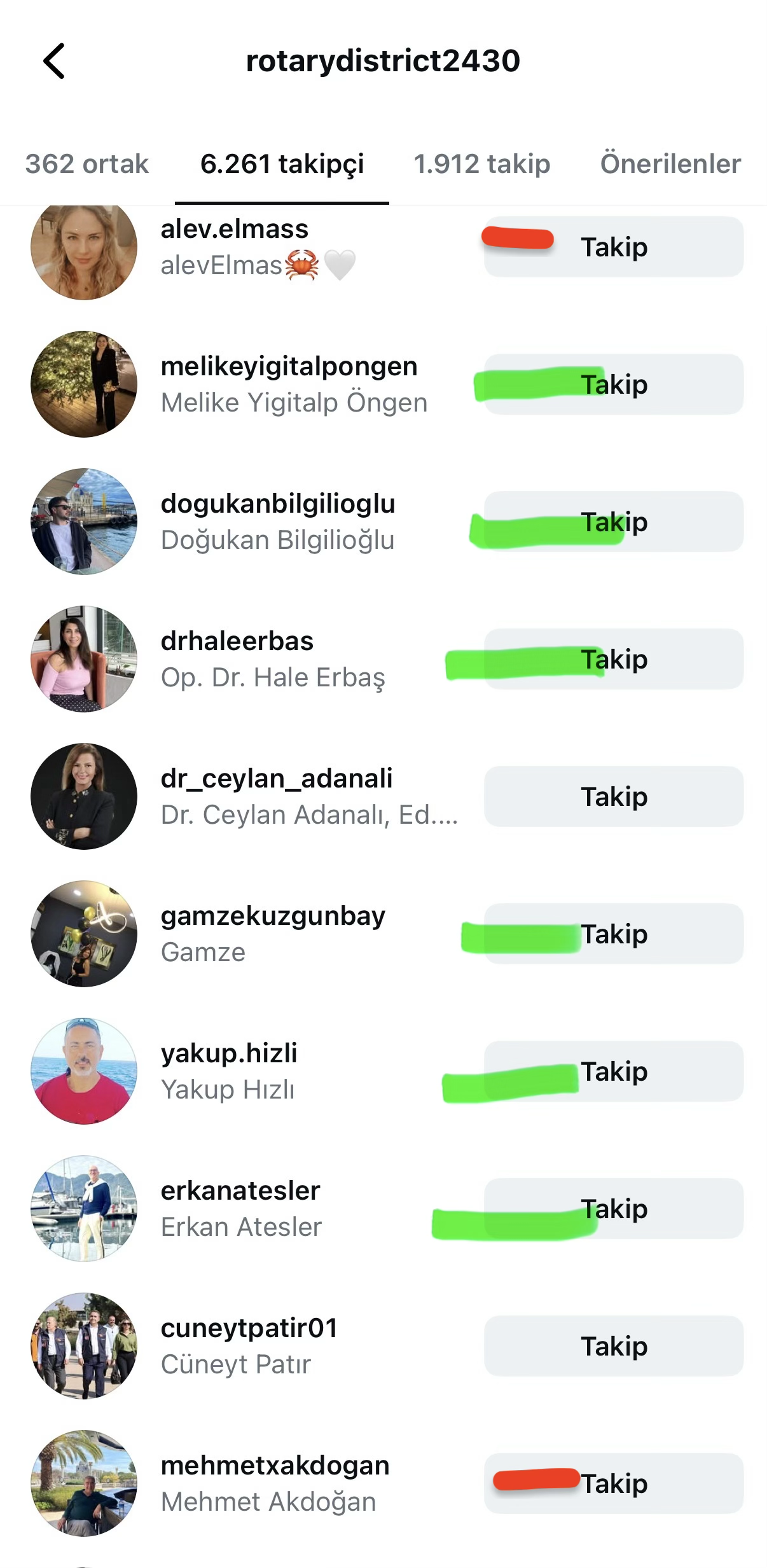
Task: Follow cuneytpatir01 with Takip
Action: click(614, 1346)
